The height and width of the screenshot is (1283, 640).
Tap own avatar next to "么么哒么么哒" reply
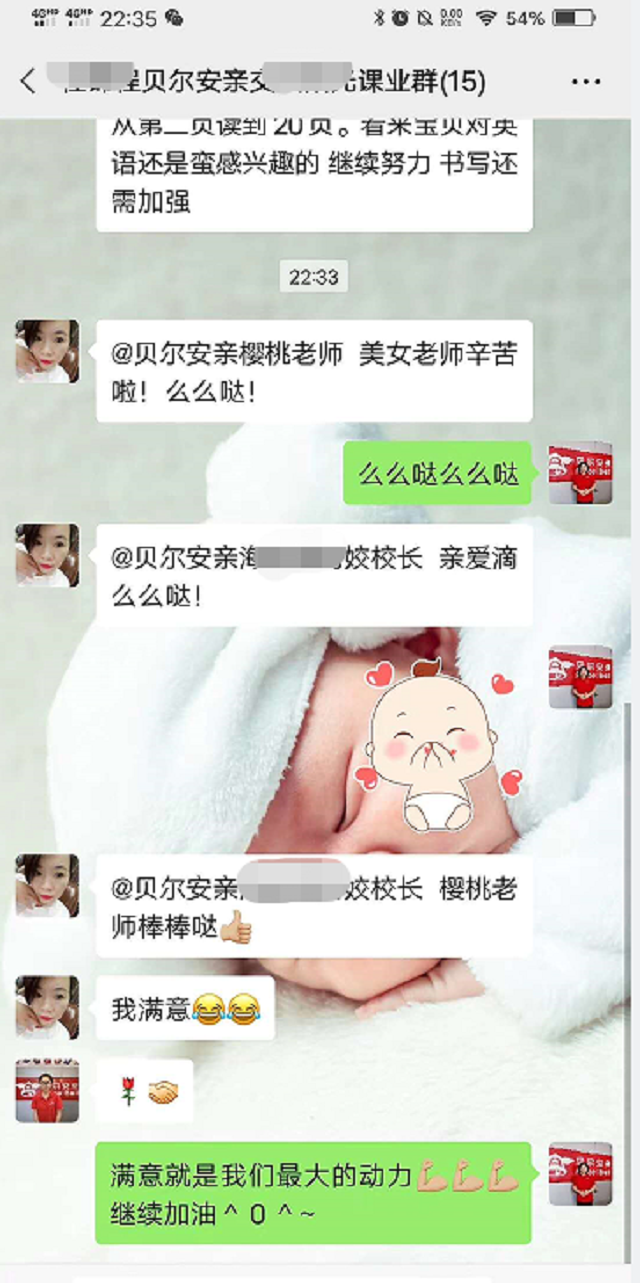[580, 473]
